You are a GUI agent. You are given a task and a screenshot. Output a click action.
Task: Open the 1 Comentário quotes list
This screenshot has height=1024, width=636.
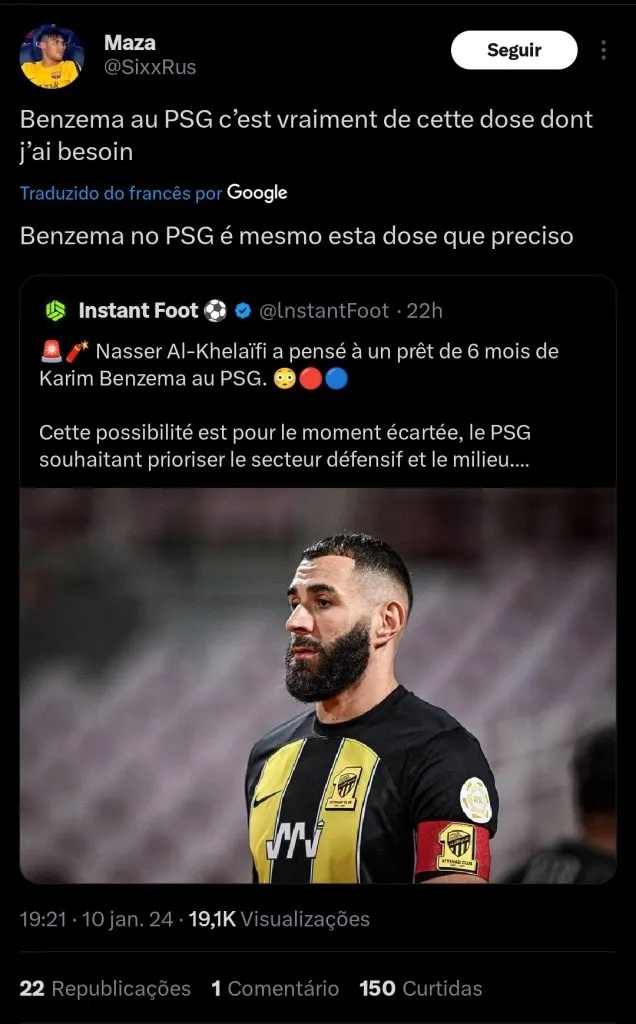click(275, 988)
